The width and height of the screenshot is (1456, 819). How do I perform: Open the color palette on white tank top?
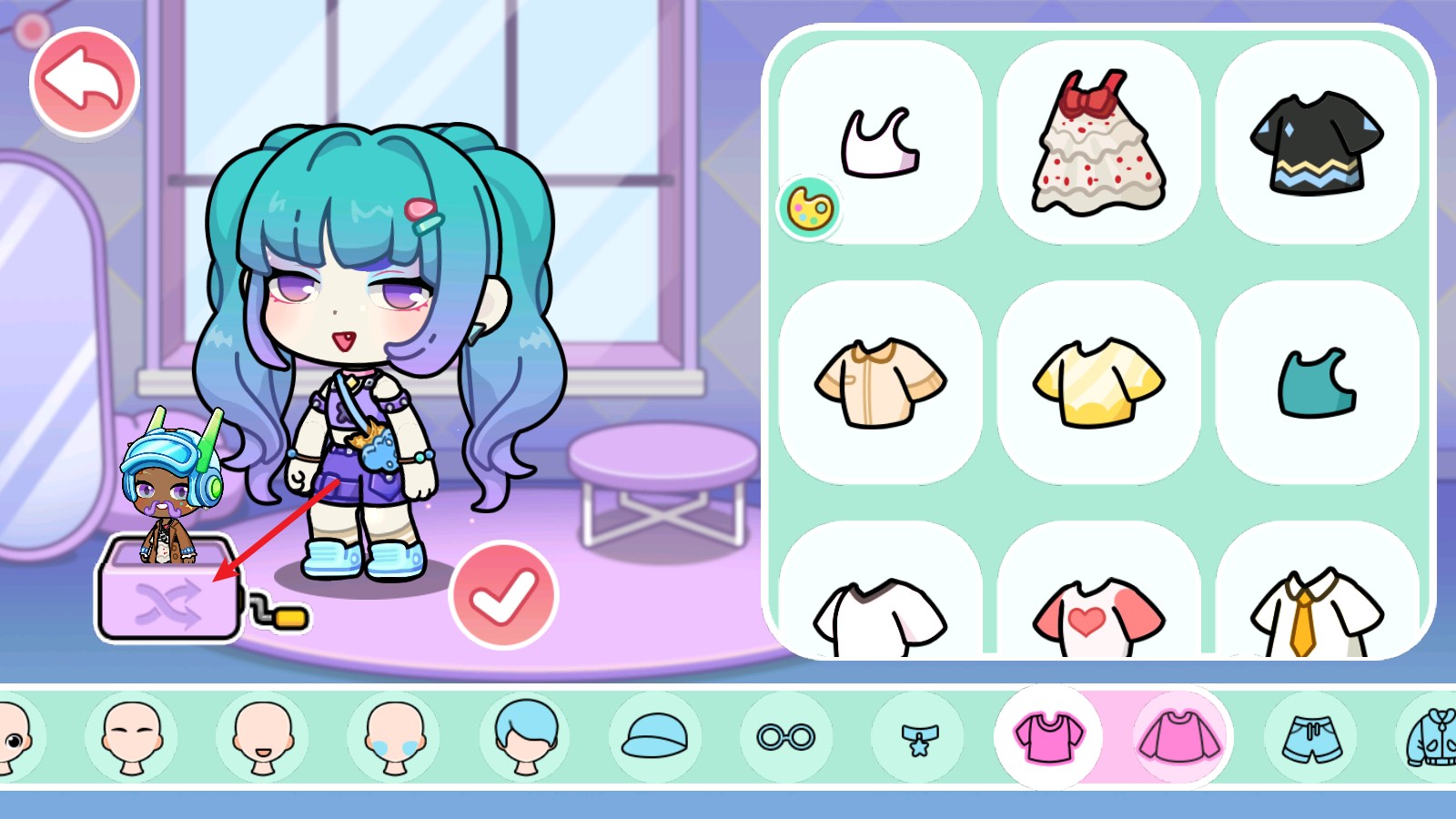click(x=809, y=209)
